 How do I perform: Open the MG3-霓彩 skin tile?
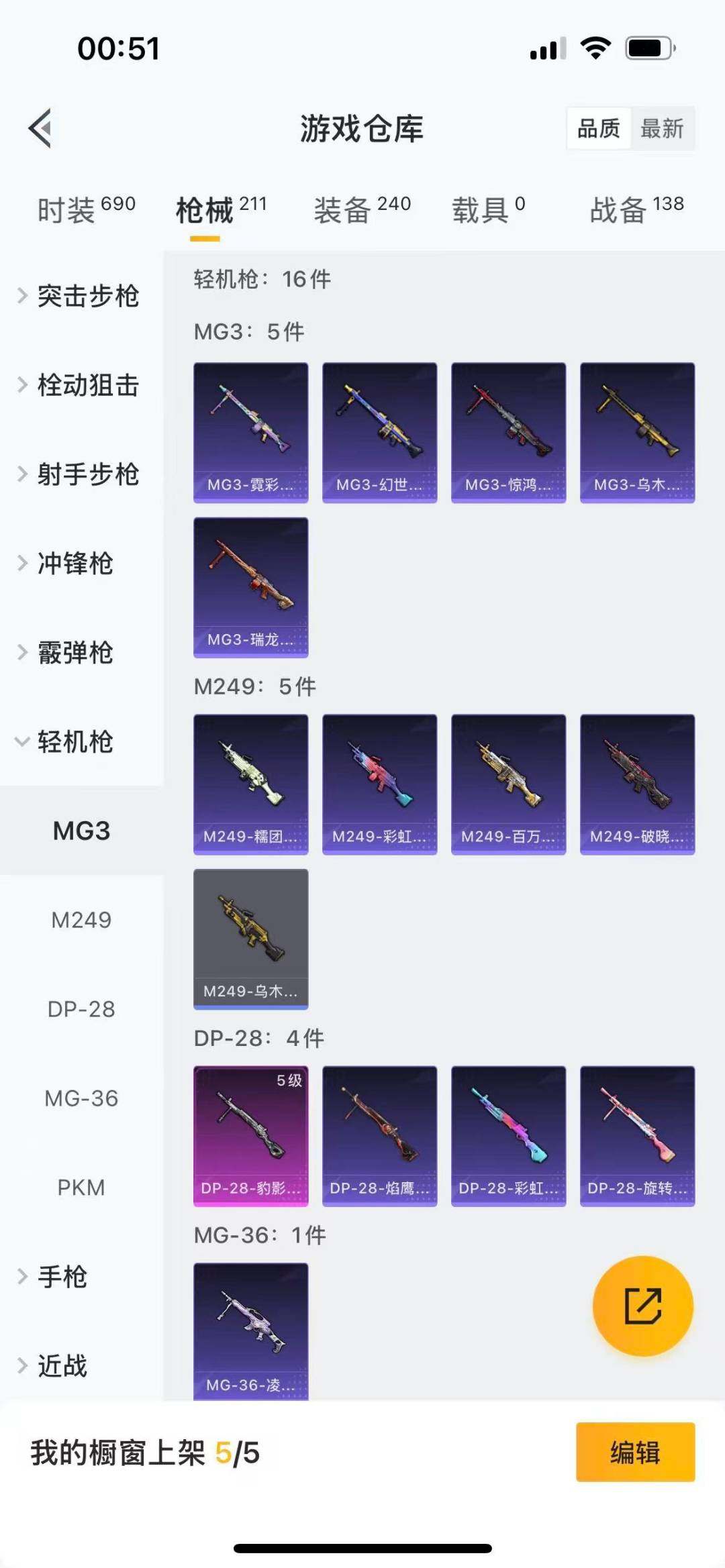(x=251, y=432)
